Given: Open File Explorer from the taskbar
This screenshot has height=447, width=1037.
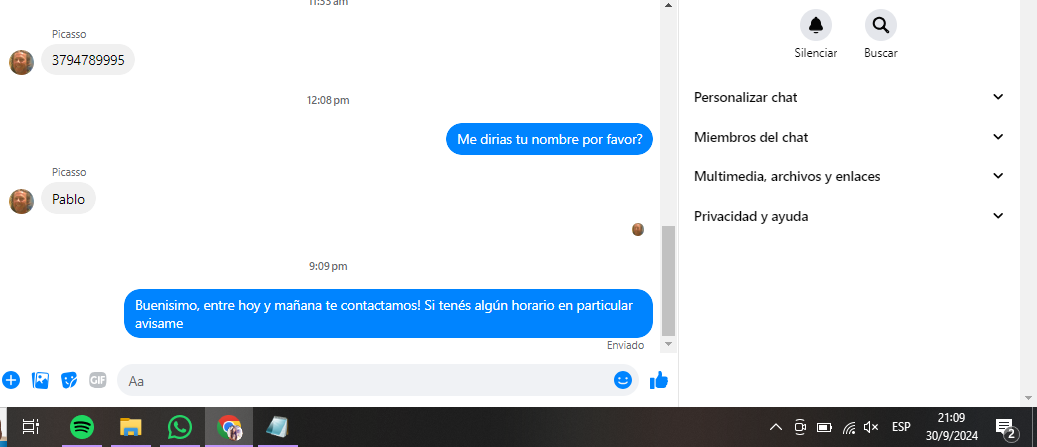Looking at the screenshot, I should click(x=131, y=427).
